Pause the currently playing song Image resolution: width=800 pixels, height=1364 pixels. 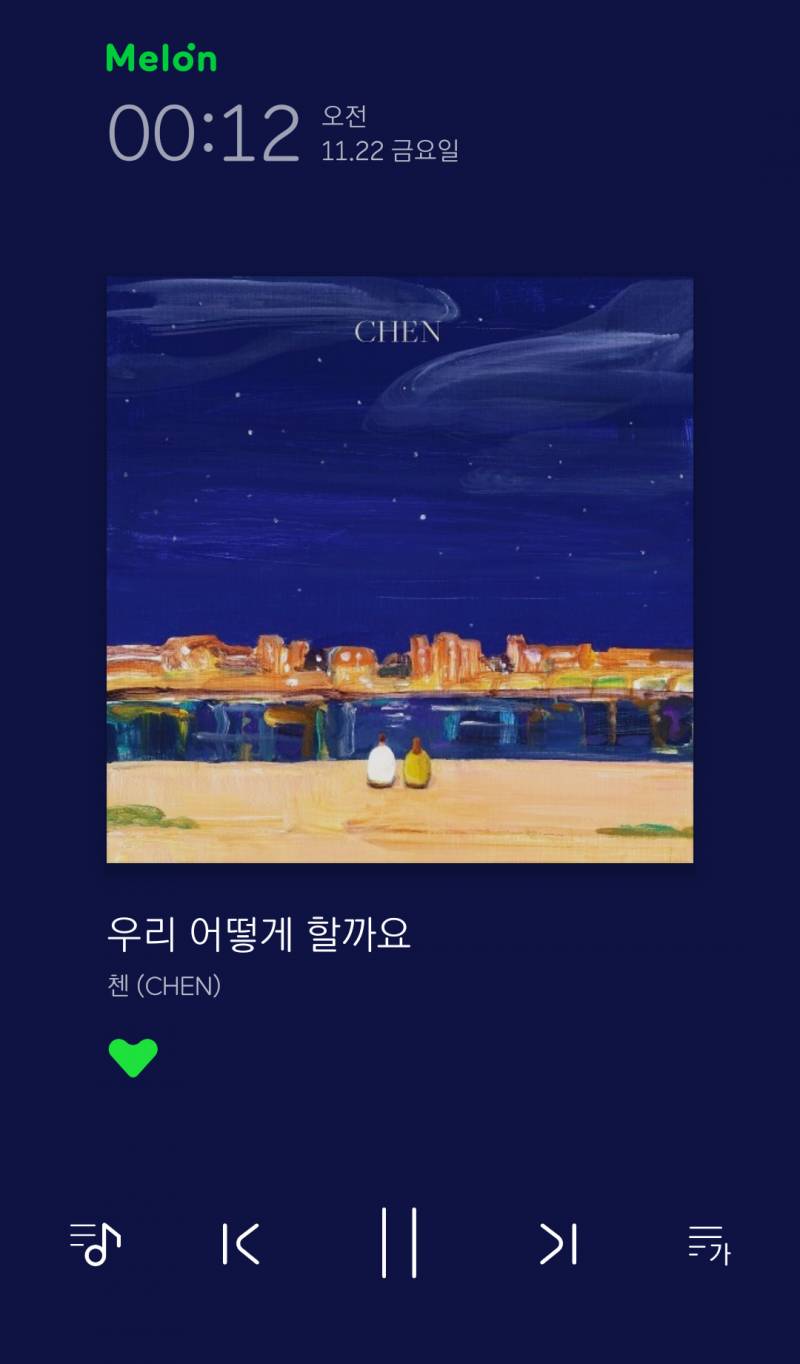pyautogui.click(x=400, y=1244)
